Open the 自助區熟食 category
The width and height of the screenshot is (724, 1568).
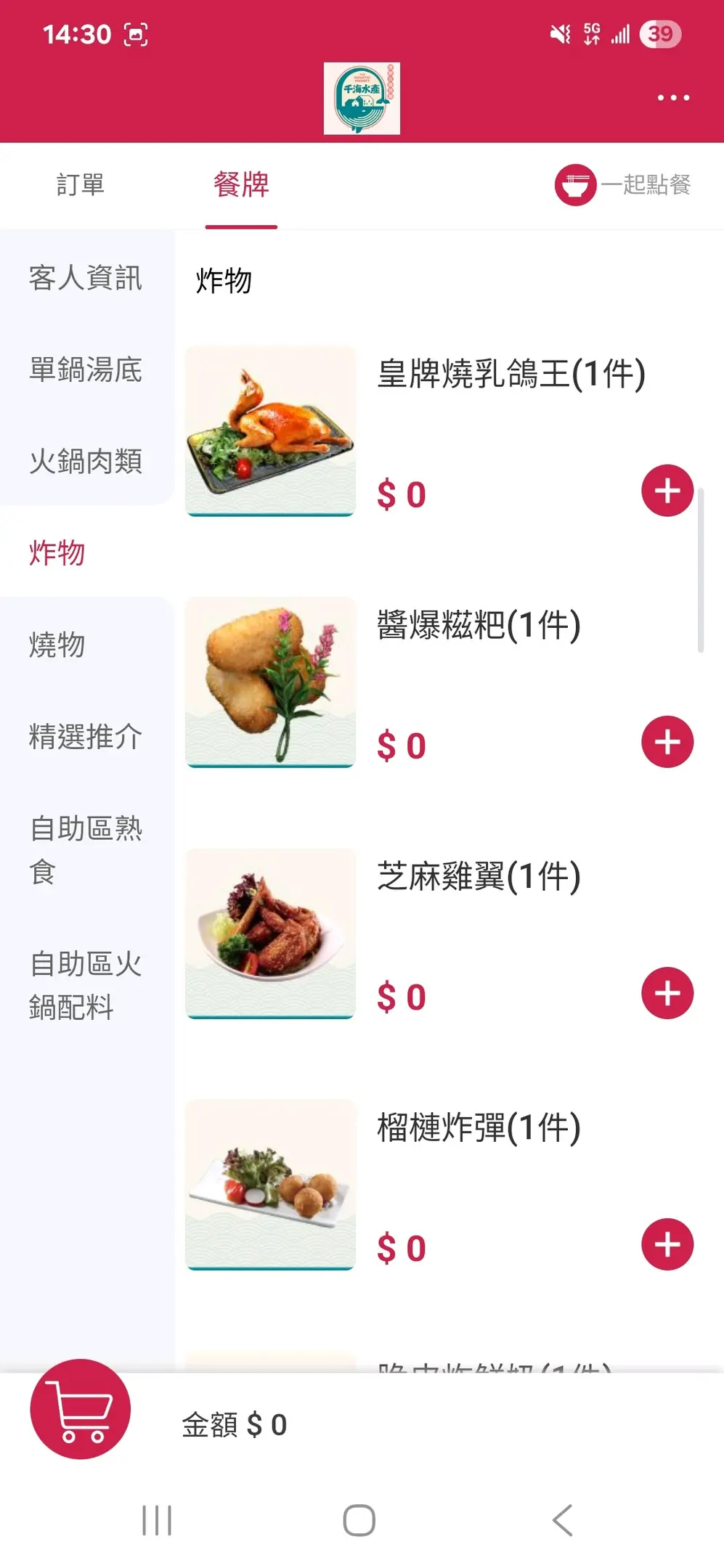[86, 849]
